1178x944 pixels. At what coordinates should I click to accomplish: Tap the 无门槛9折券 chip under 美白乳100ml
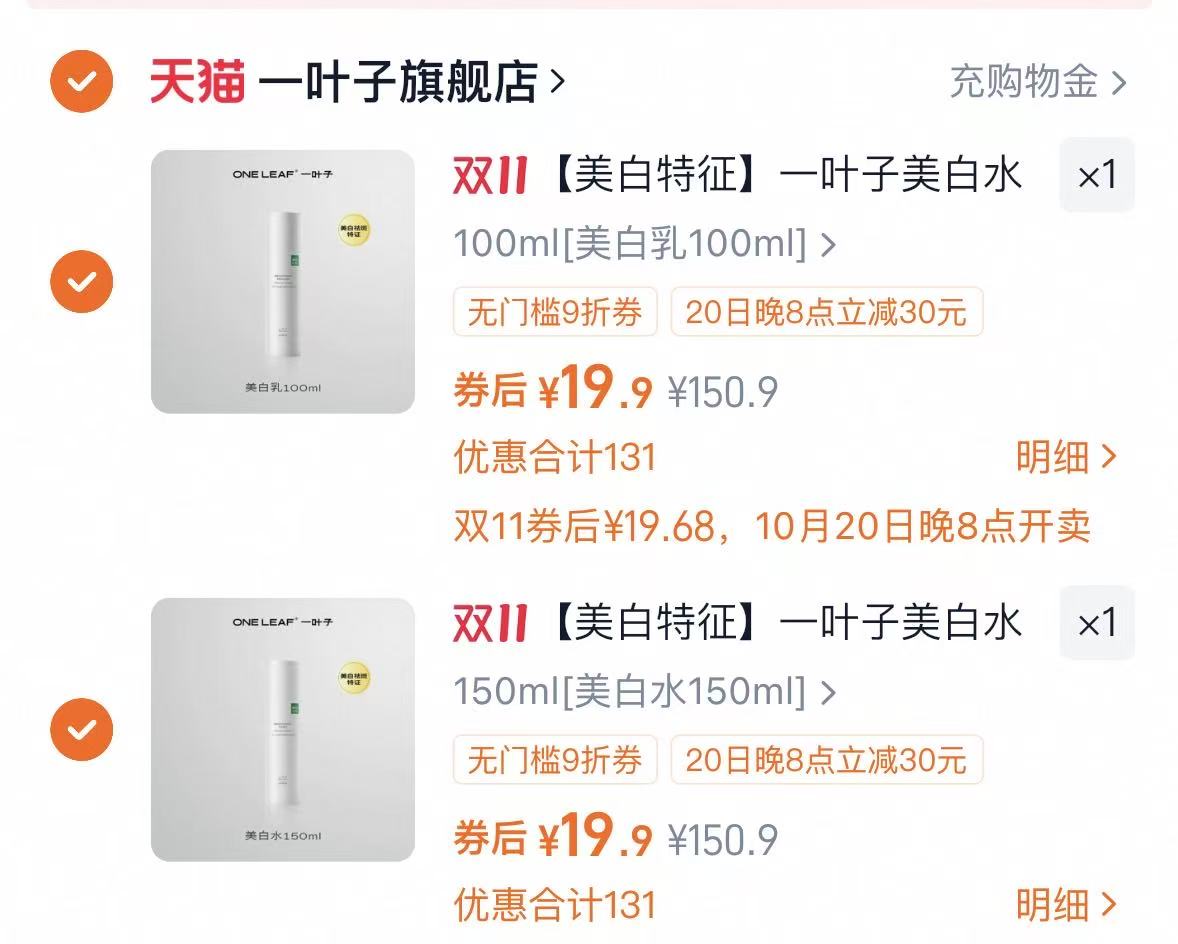555,313
